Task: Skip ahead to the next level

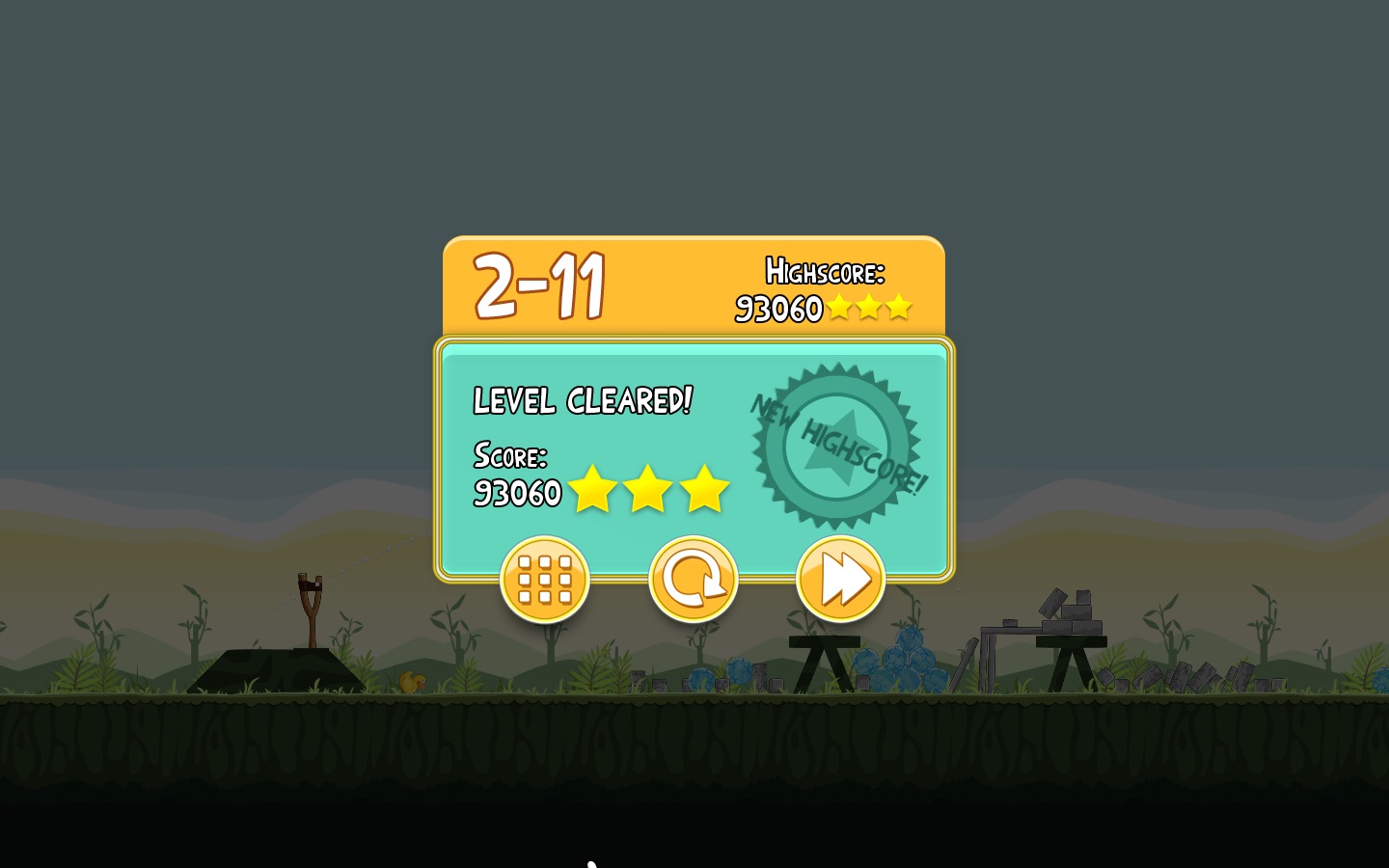Action: 840,580
